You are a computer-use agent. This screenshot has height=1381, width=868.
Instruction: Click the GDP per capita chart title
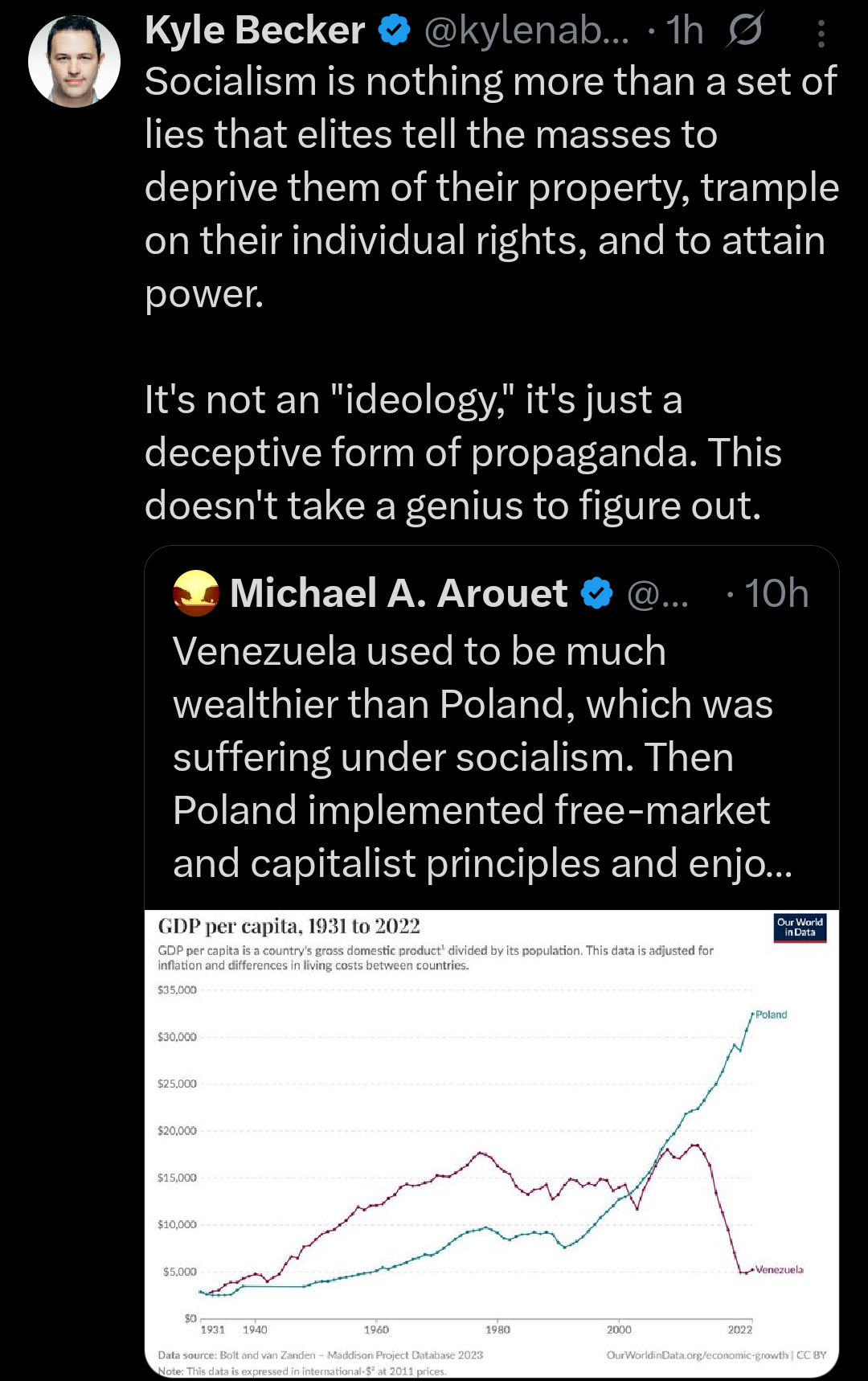289,926
